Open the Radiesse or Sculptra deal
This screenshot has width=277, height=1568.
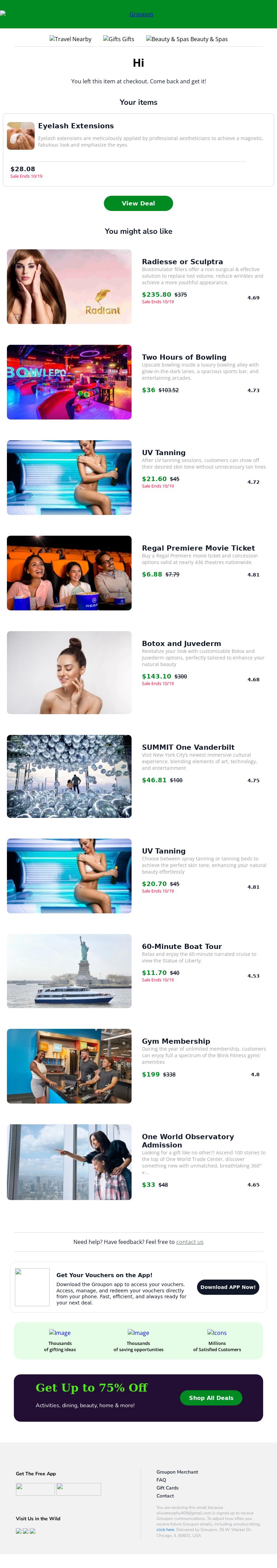(182, 262)
